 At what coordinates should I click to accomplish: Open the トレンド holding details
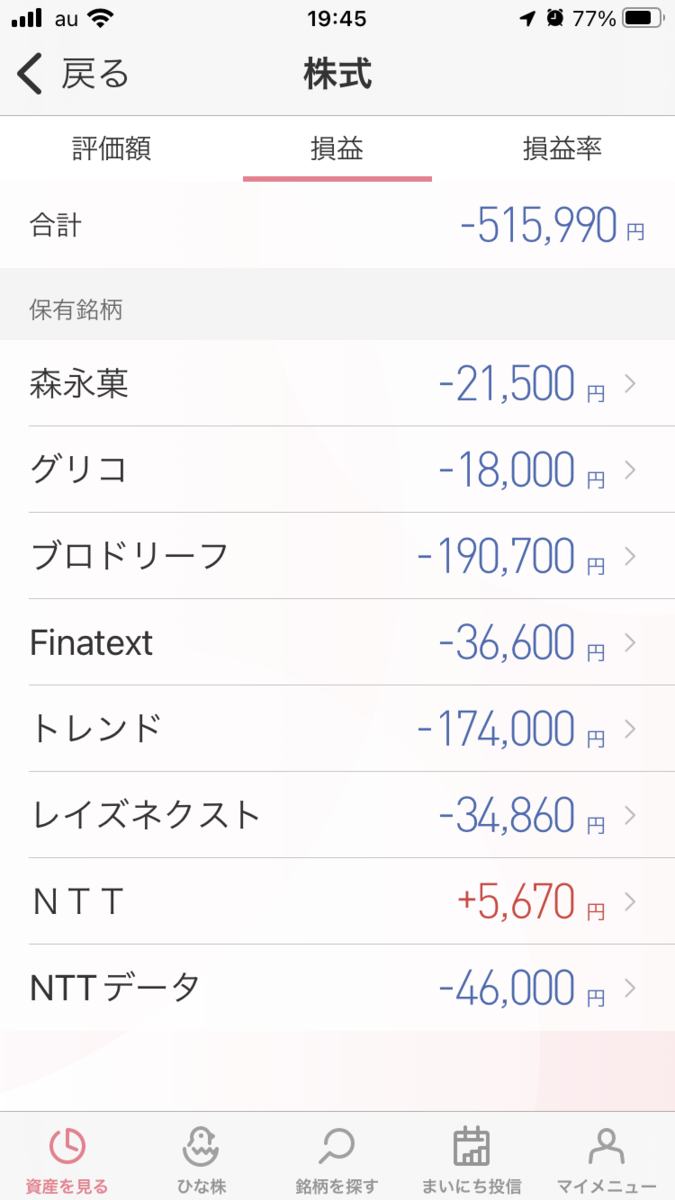(x=337, y=728)
